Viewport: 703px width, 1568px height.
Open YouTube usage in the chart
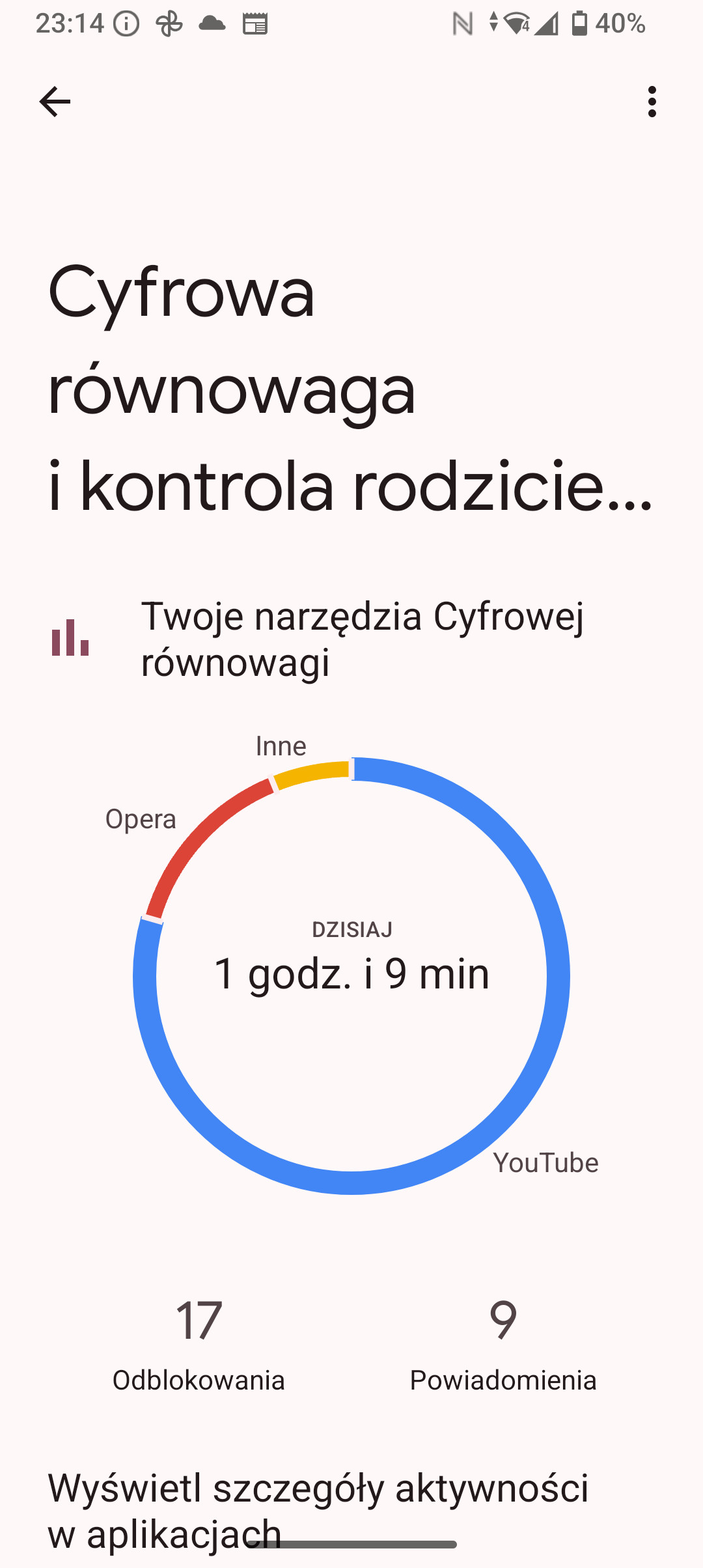coord(545,1162)
